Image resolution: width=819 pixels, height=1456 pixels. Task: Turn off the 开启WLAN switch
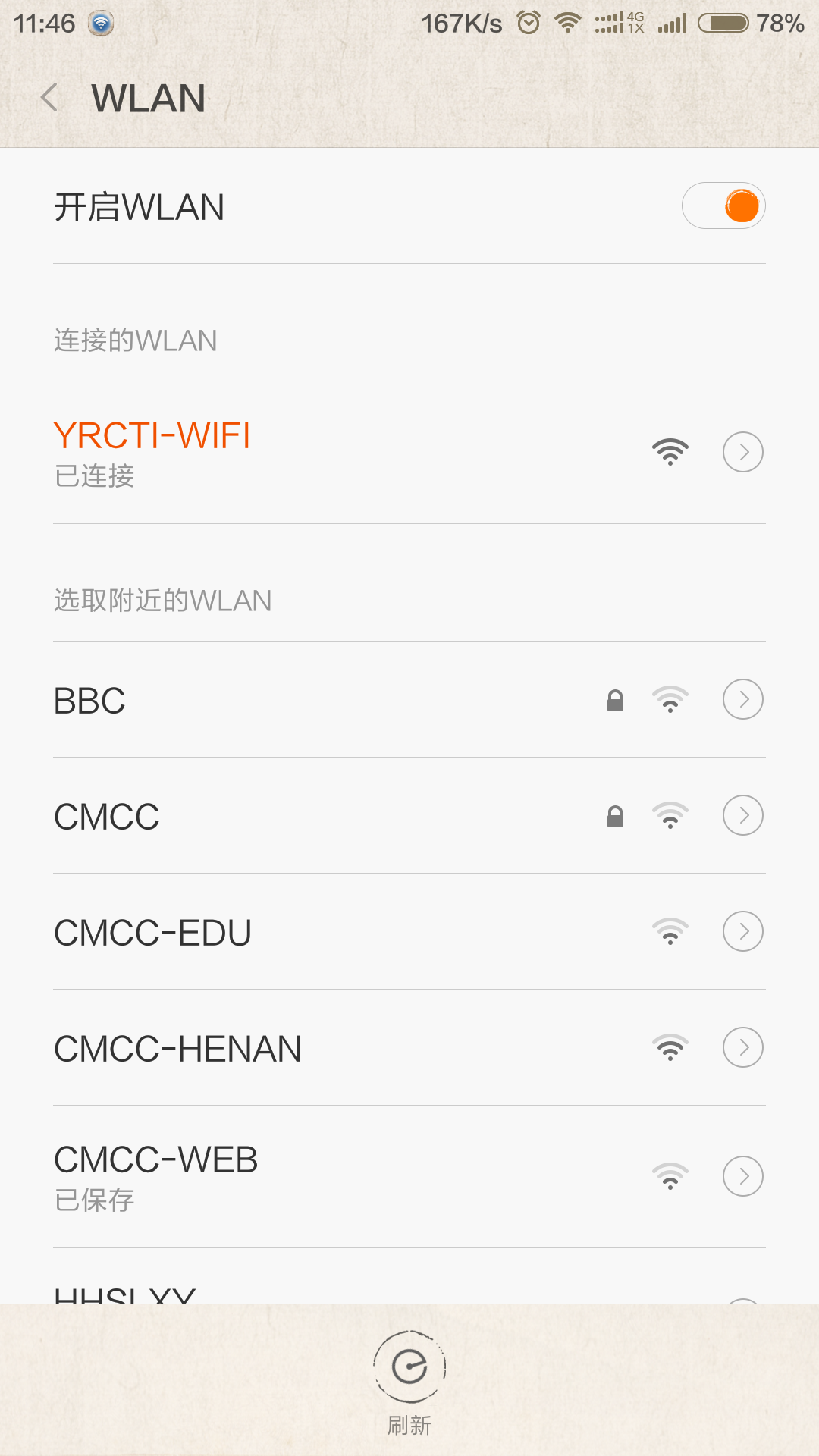pyautogui.click(x=723, y=206)
